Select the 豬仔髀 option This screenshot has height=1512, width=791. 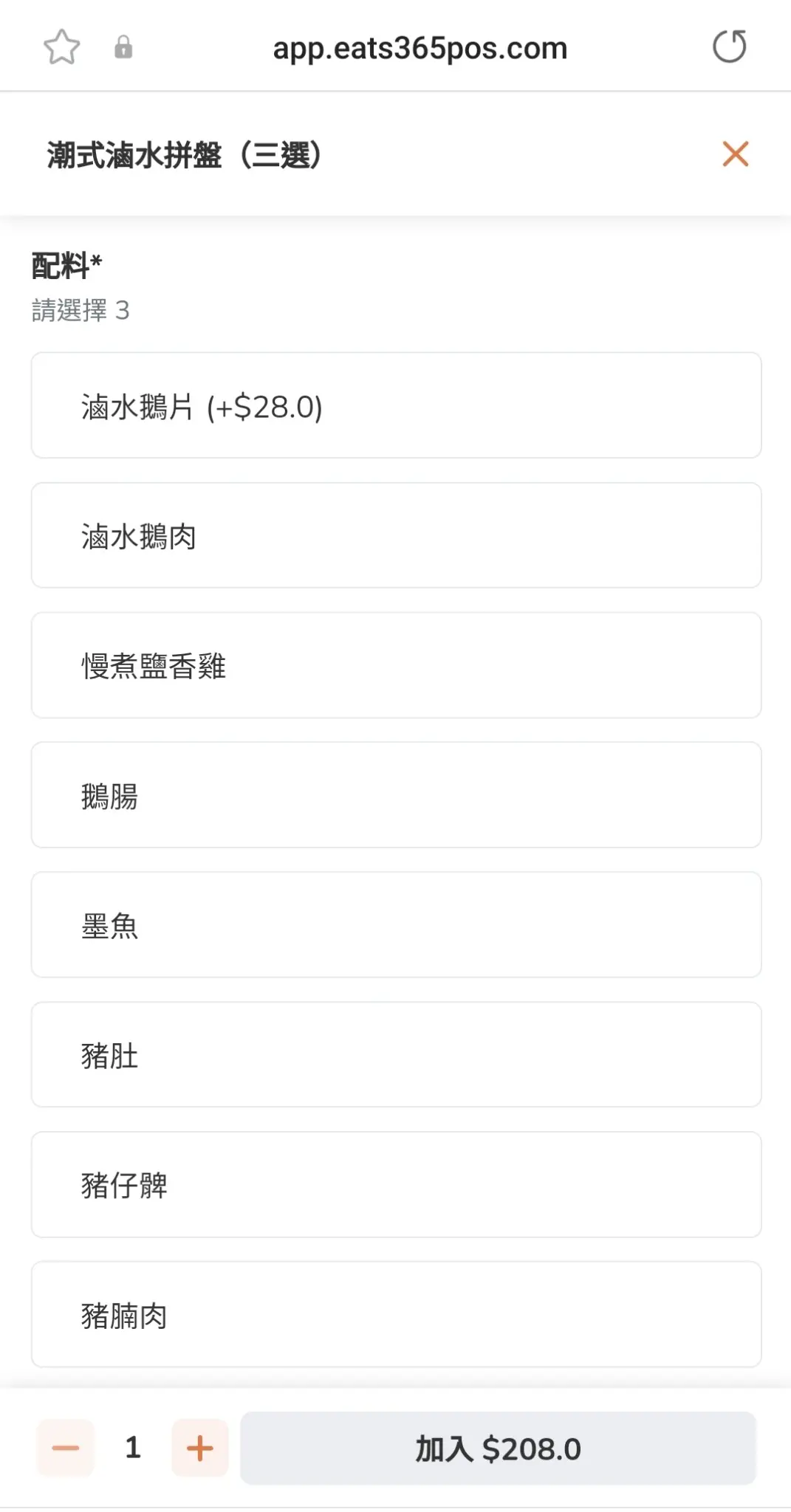(396, 1185)
